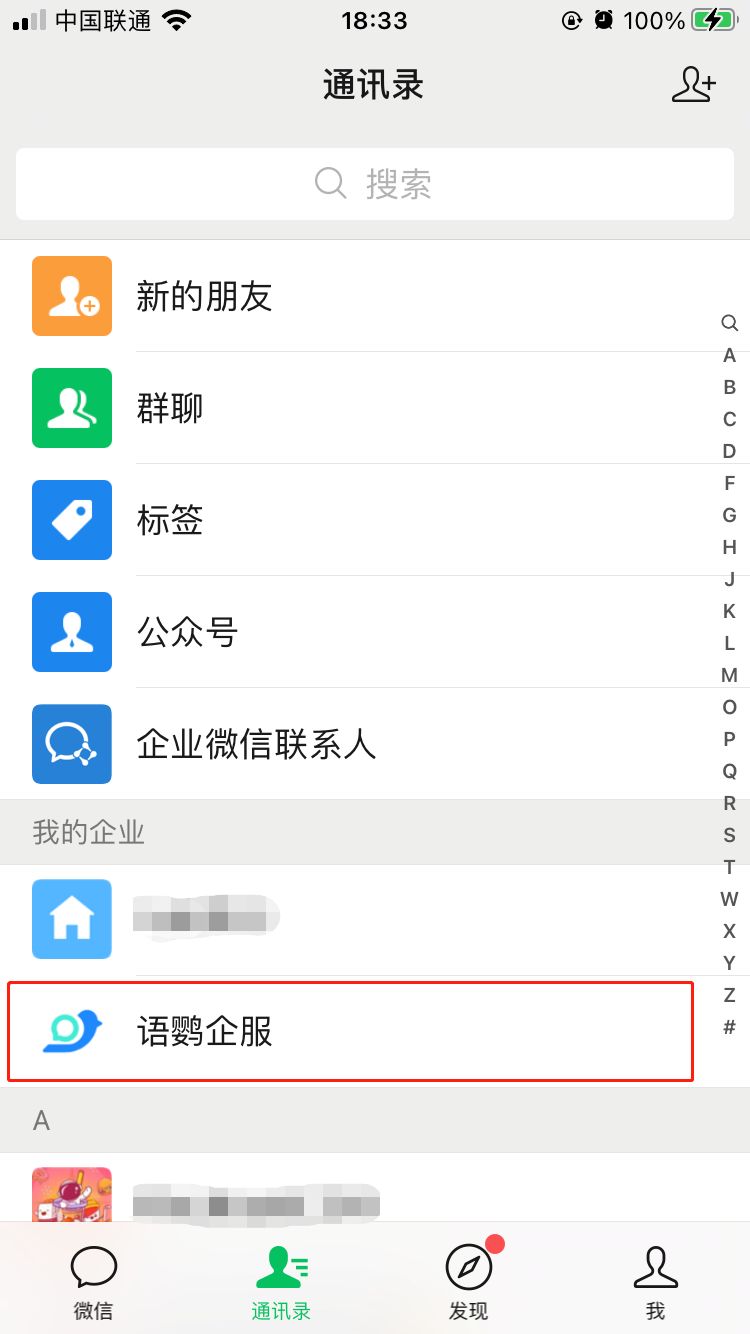The height and width of the screenshot is (1334, 750).
Task: Select the 通讯录 tab
Action: tap(281, 1283)
